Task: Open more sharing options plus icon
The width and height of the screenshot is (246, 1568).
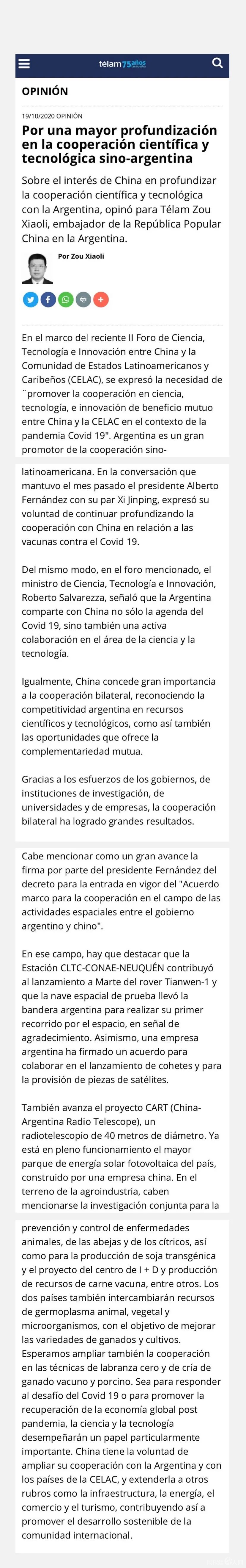Action: point(101,299)
